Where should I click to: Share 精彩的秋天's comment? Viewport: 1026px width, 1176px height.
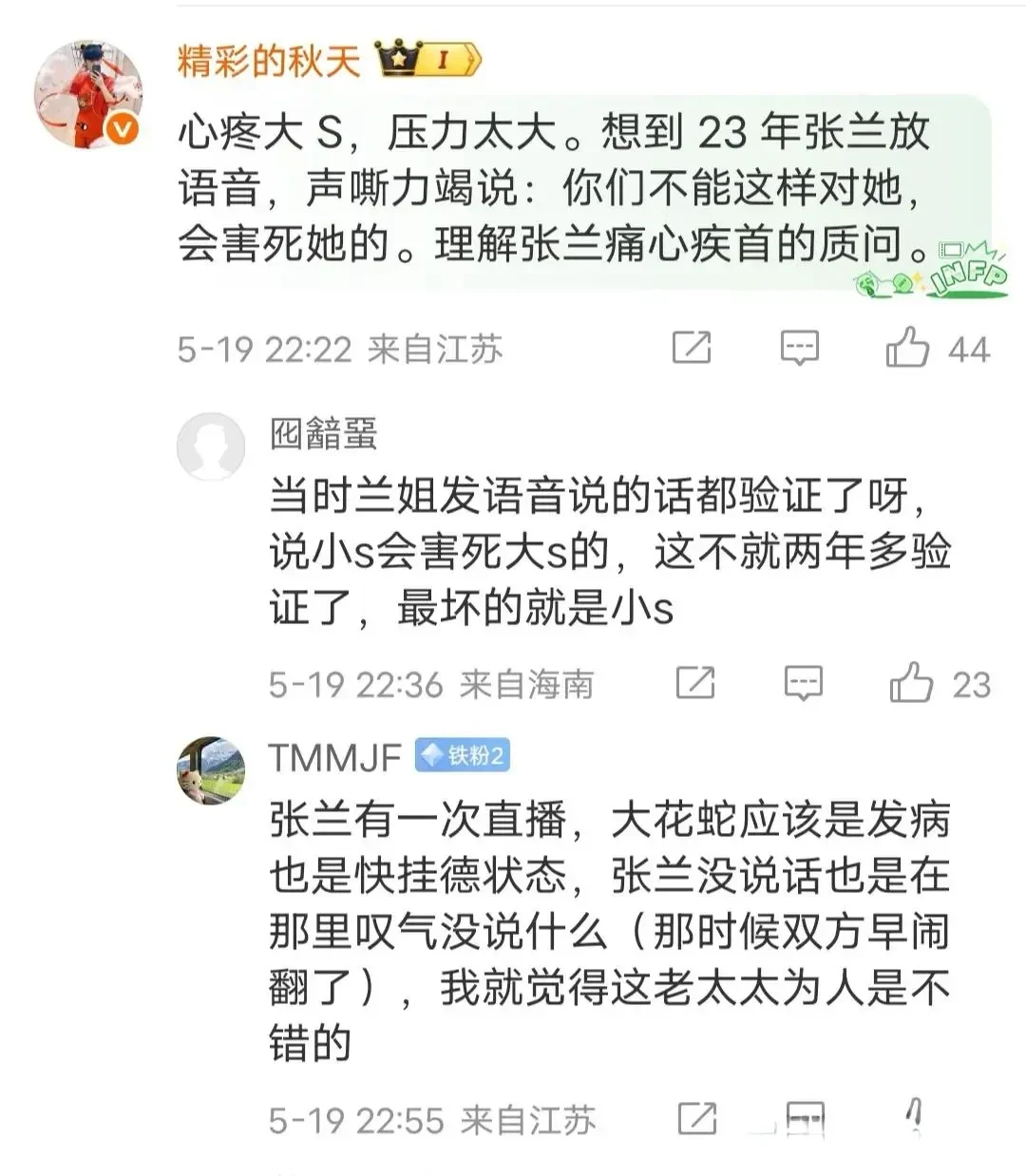pos(691,348)
